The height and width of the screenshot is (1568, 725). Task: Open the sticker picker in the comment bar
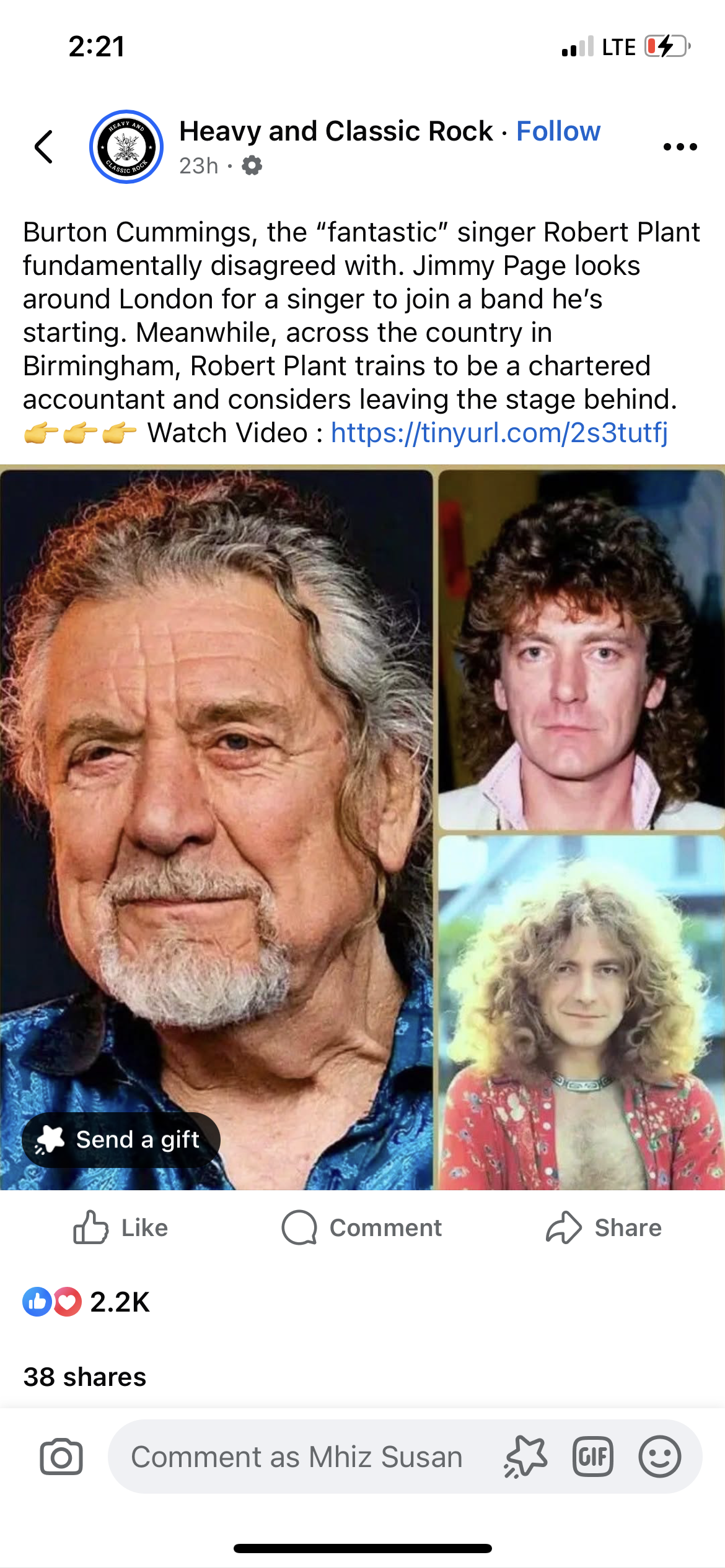coord(525,1457)
